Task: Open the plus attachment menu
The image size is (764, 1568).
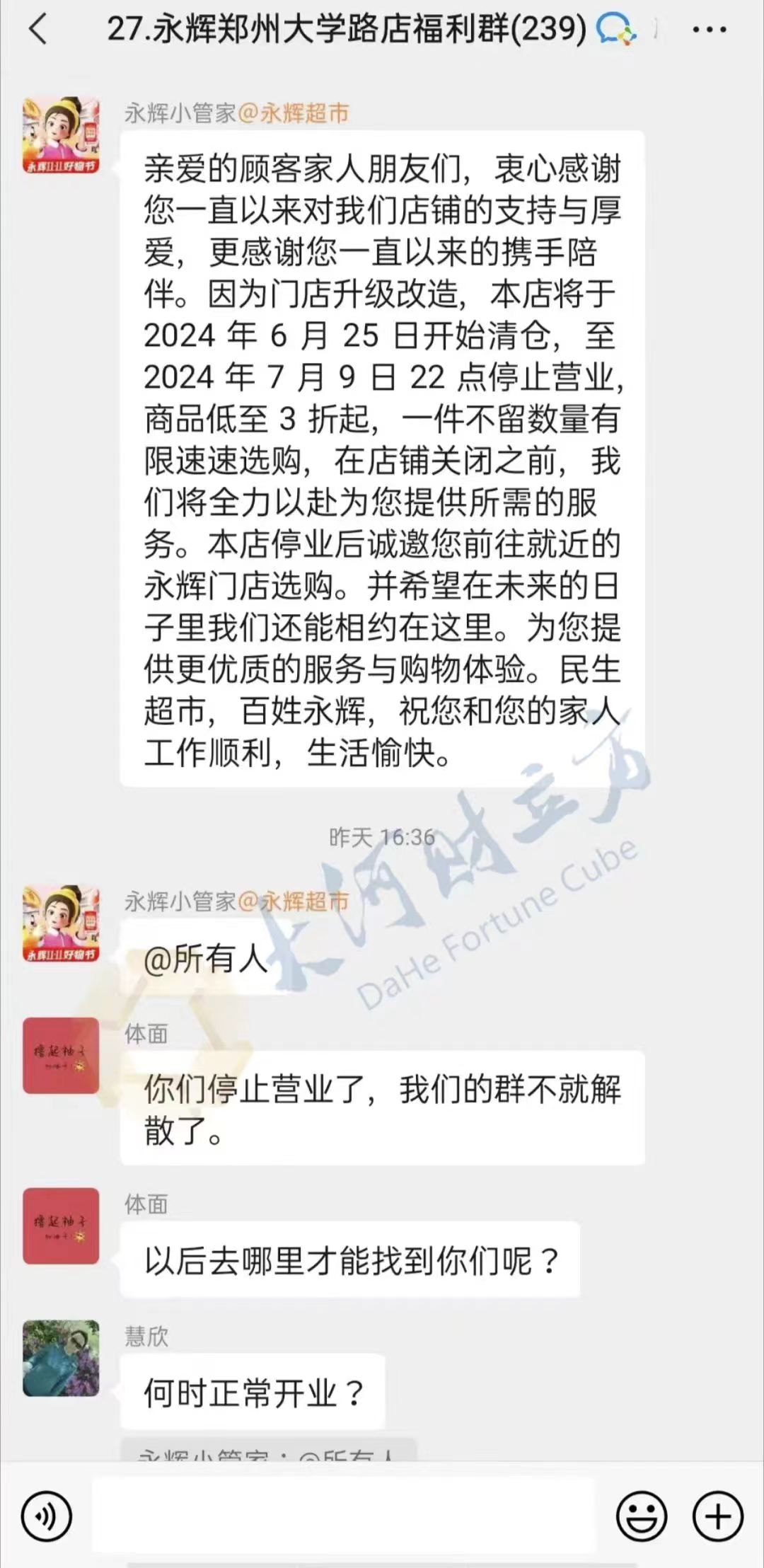Action: coord(718,1516)
